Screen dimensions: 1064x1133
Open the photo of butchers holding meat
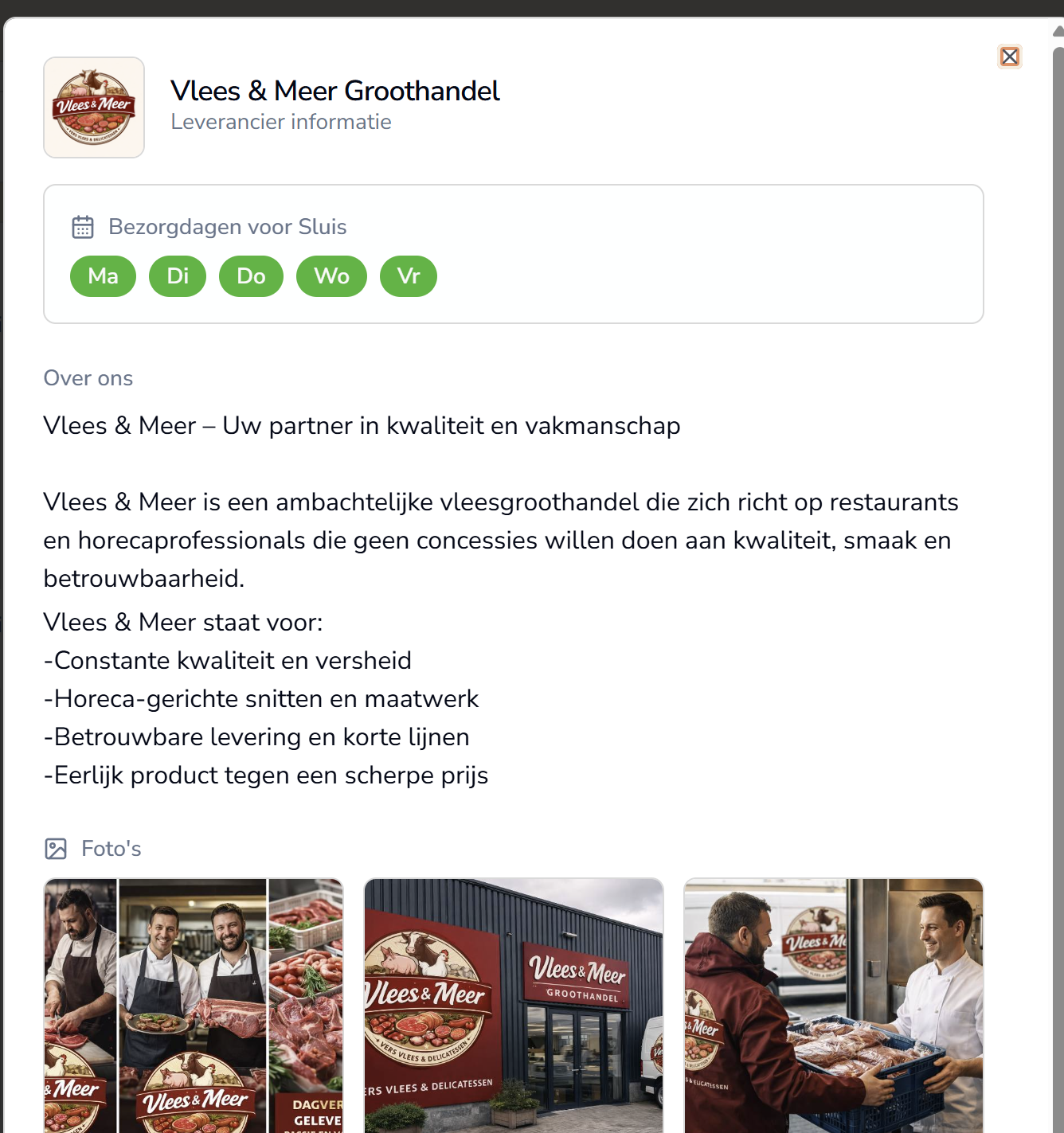point(194,1006)
